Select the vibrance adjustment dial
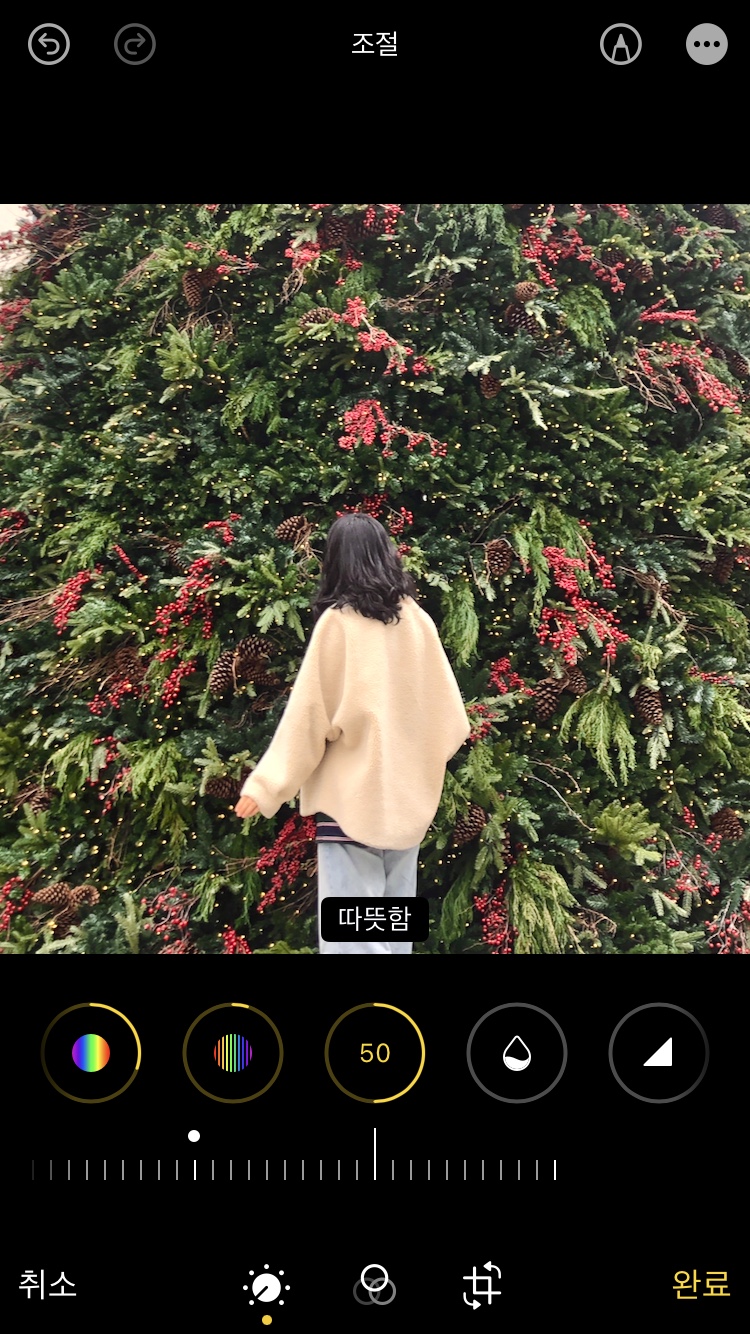 [233, 1053]
